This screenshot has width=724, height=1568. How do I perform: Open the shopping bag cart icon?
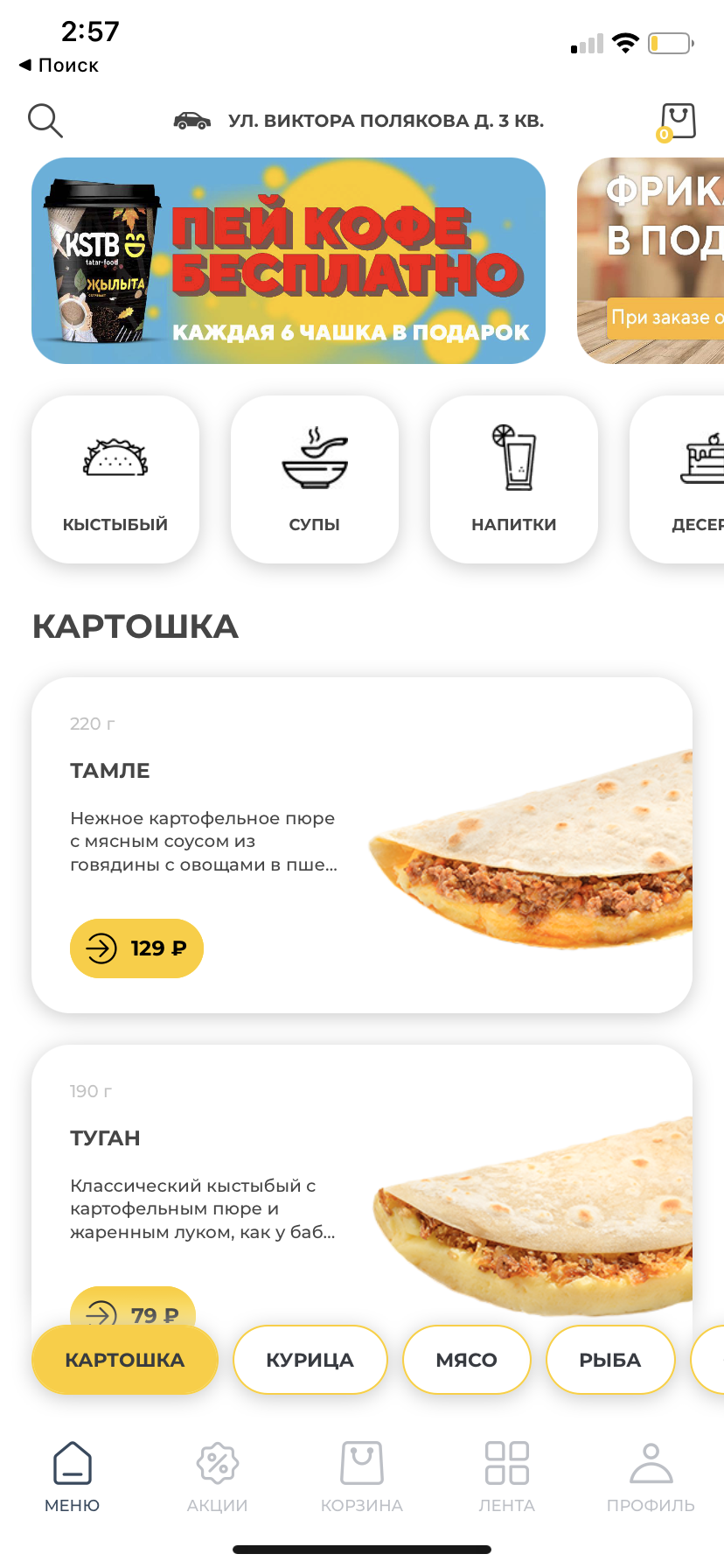coord(678,121)
